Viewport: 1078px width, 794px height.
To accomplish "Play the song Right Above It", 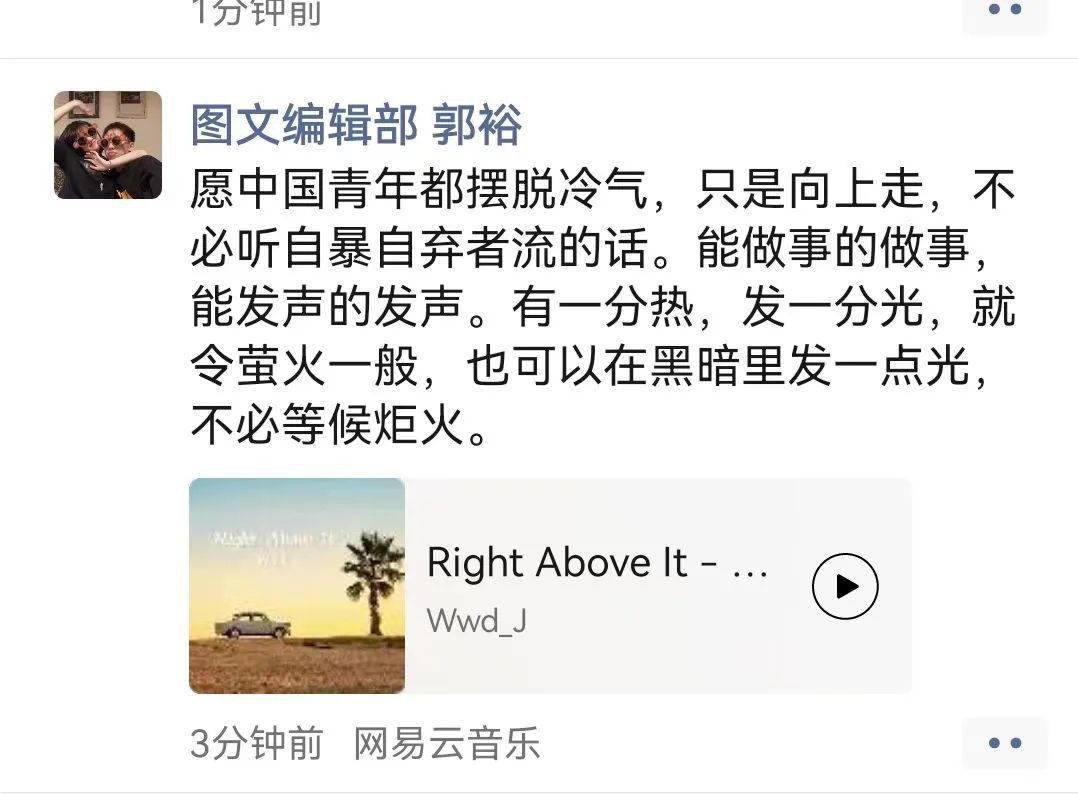I will tap(845, 586).
